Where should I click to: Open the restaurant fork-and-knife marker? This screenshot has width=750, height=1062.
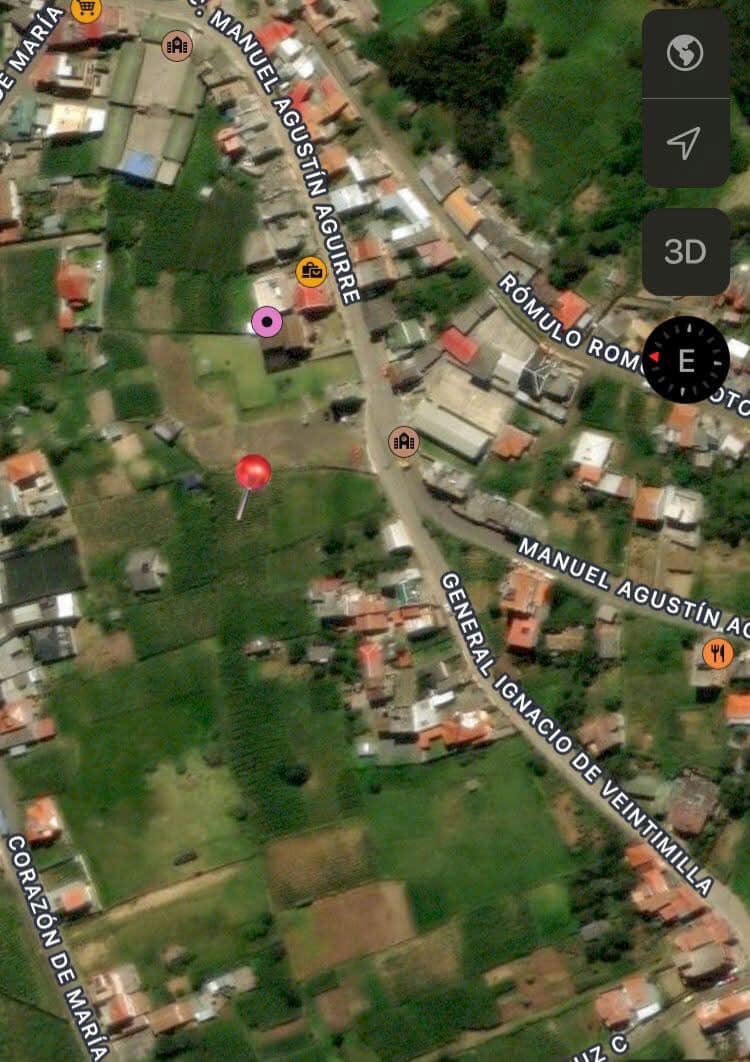717,654
